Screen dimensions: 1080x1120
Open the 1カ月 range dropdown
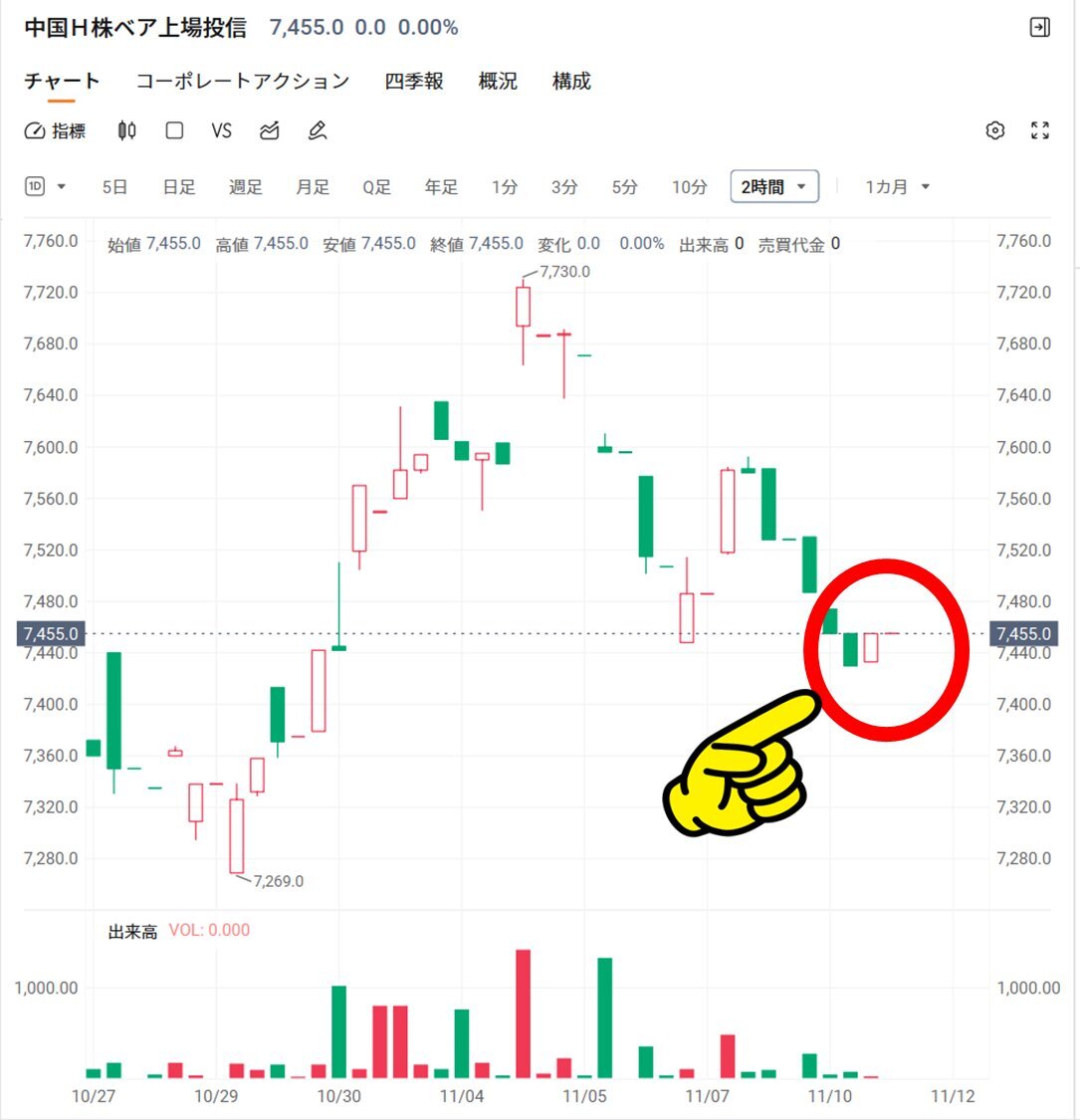pyautogui.click(x=897, y=187)
